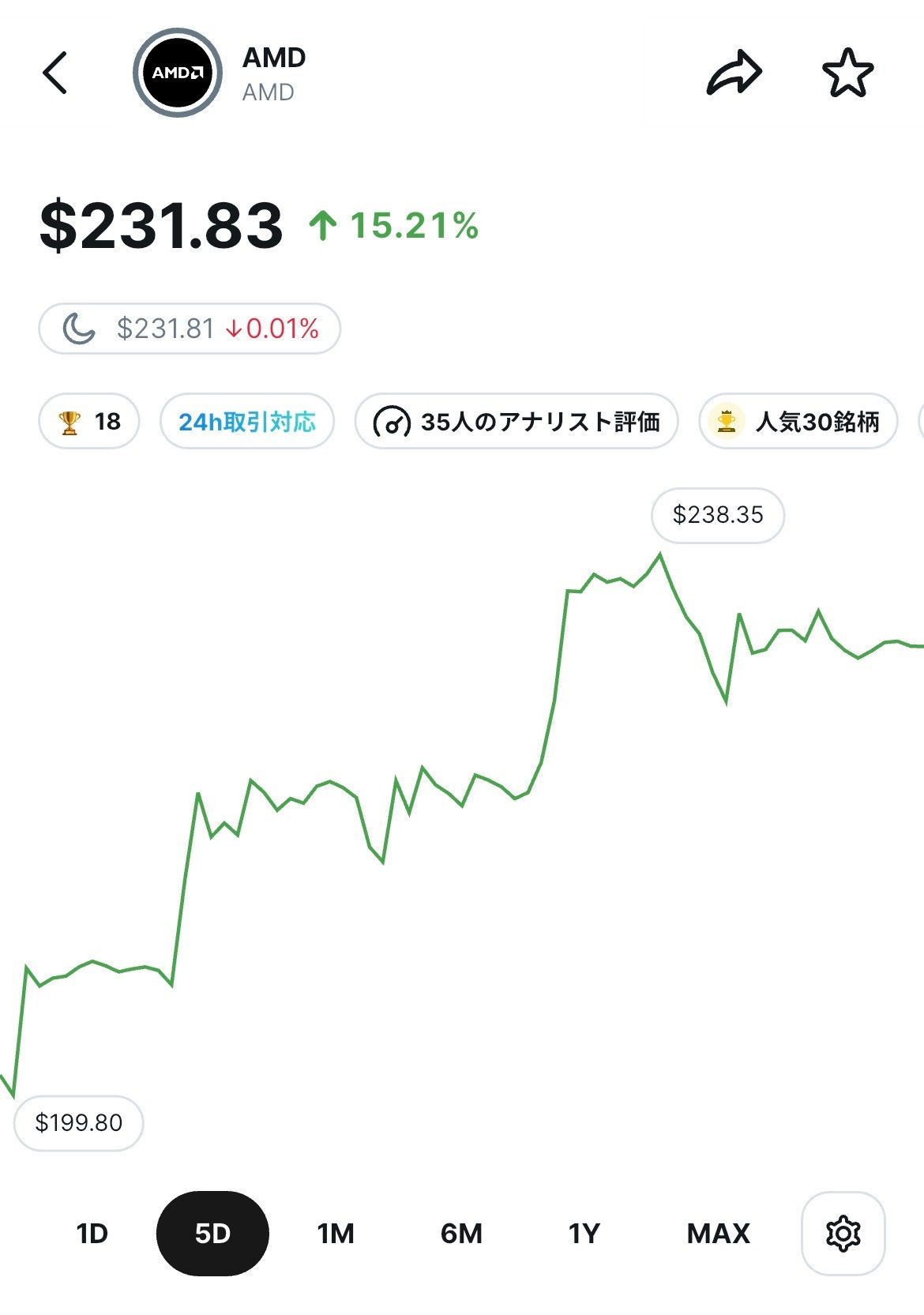This screenshot has width=924, height=1315.
Task: Tap the 人気30銘柄 medal icon
Action: (x=728, y=421)
